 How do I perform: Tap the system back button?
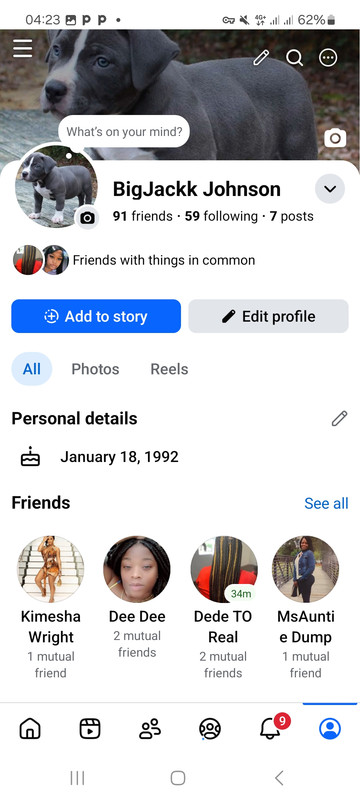pos(279,778)
